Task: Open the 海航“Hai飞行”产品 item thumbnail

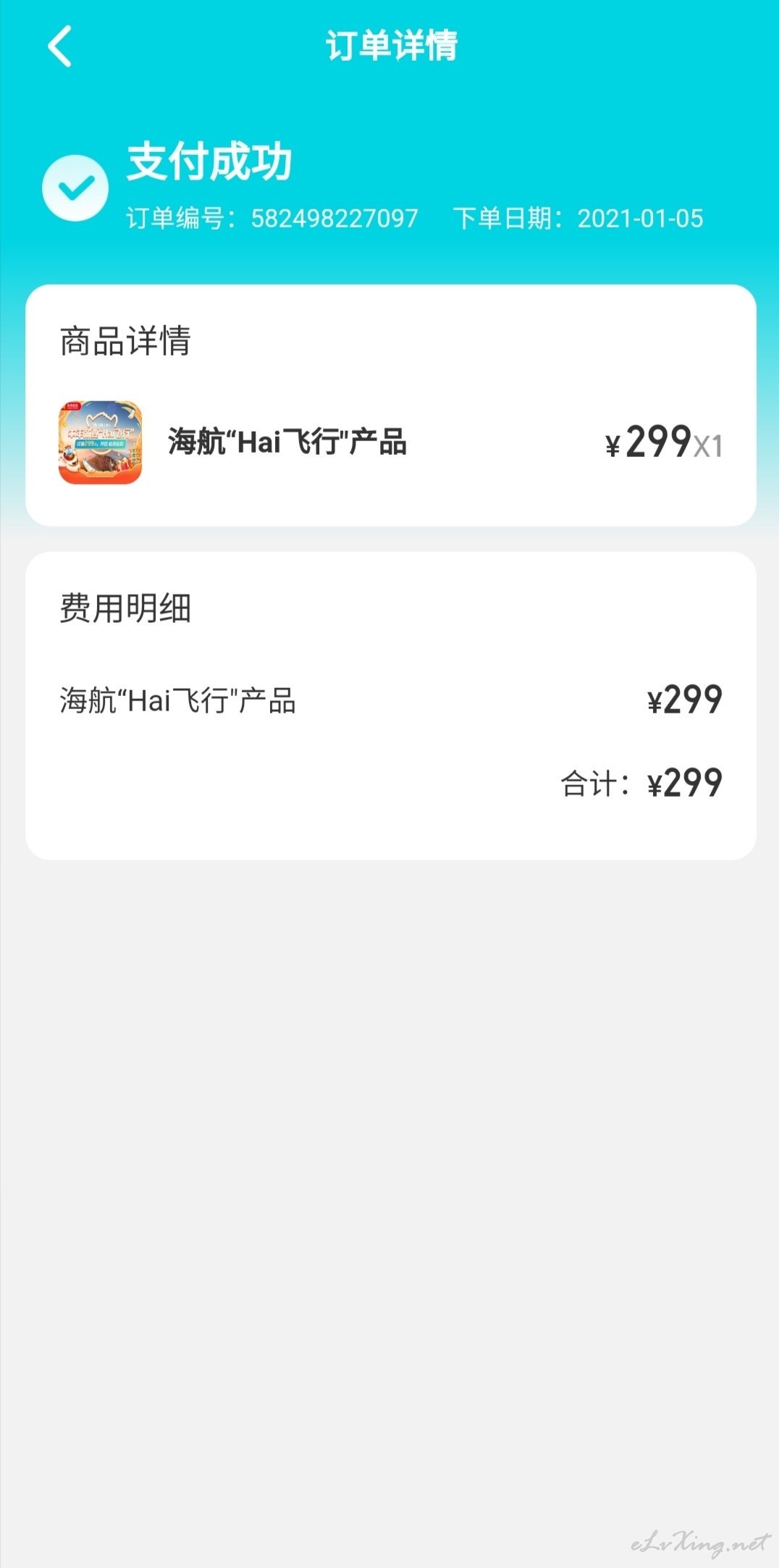Action: pyautogui.click(x=100, y=442)
